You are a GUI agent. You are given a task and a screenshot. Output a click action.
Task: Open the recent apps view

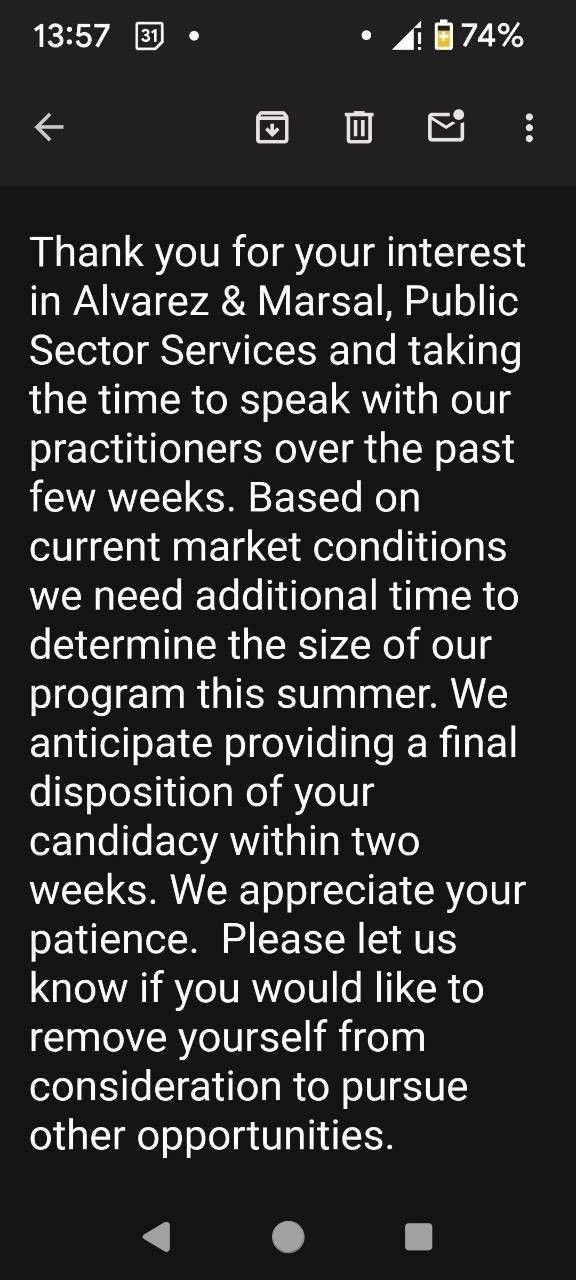point(418,1237)
